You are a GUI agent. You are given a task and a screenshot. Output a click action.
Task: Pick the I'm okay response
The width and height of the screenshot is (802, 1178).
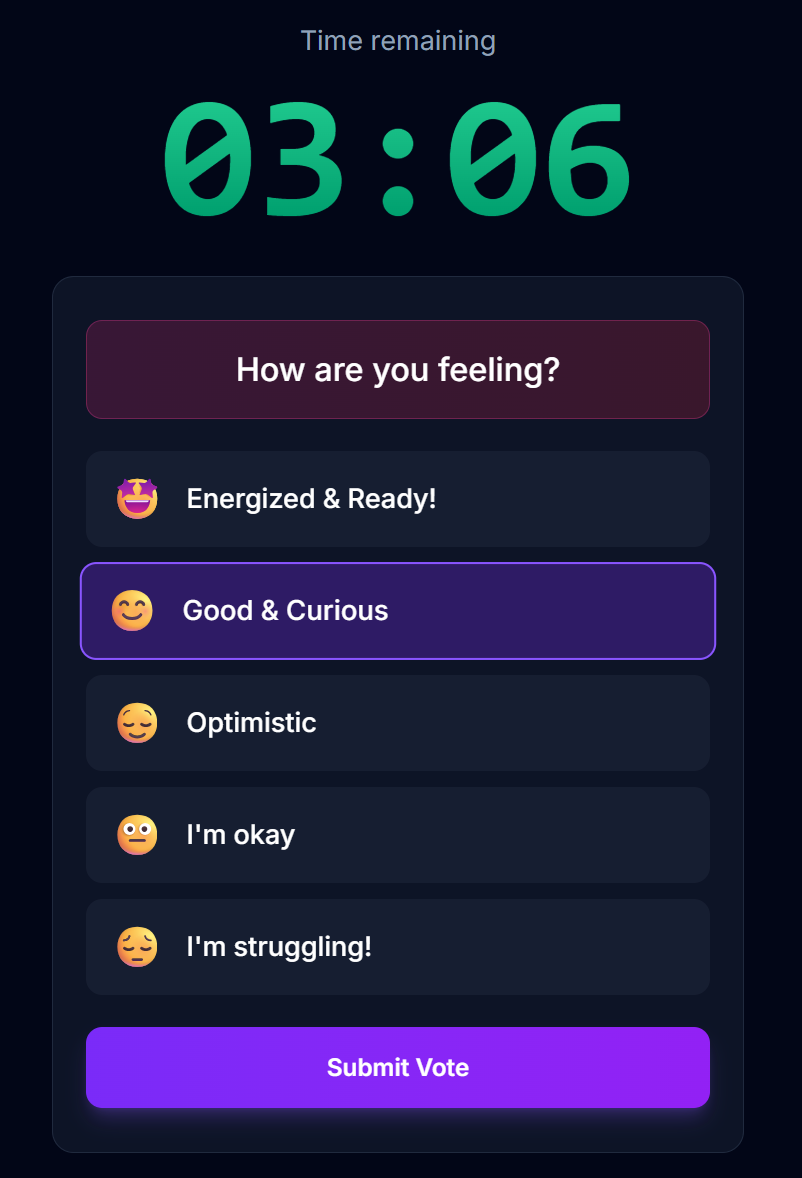click(x=398, y=834)
